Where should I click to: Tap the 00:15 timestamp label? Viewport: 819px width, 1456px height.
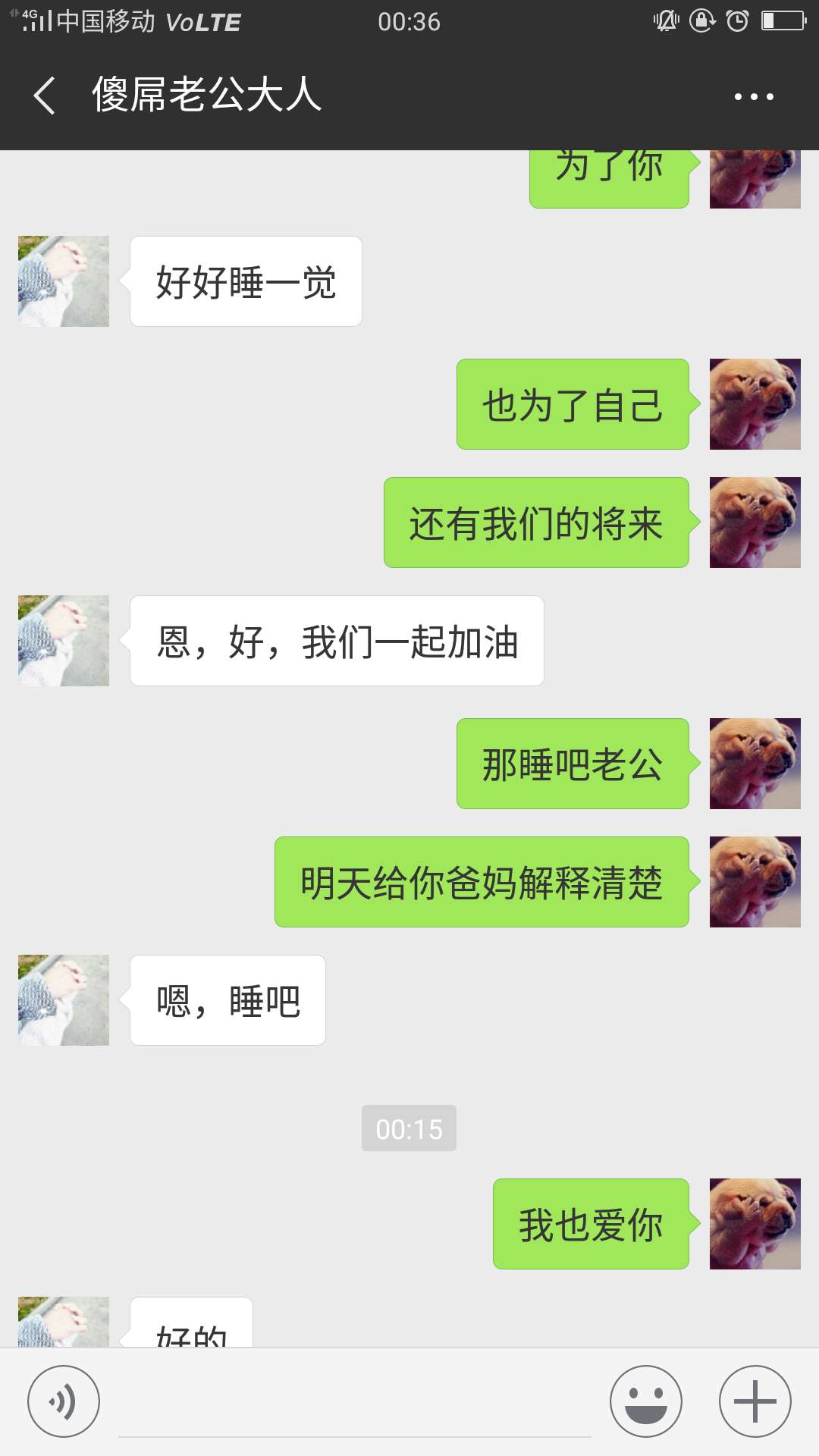coord(409,1128)
